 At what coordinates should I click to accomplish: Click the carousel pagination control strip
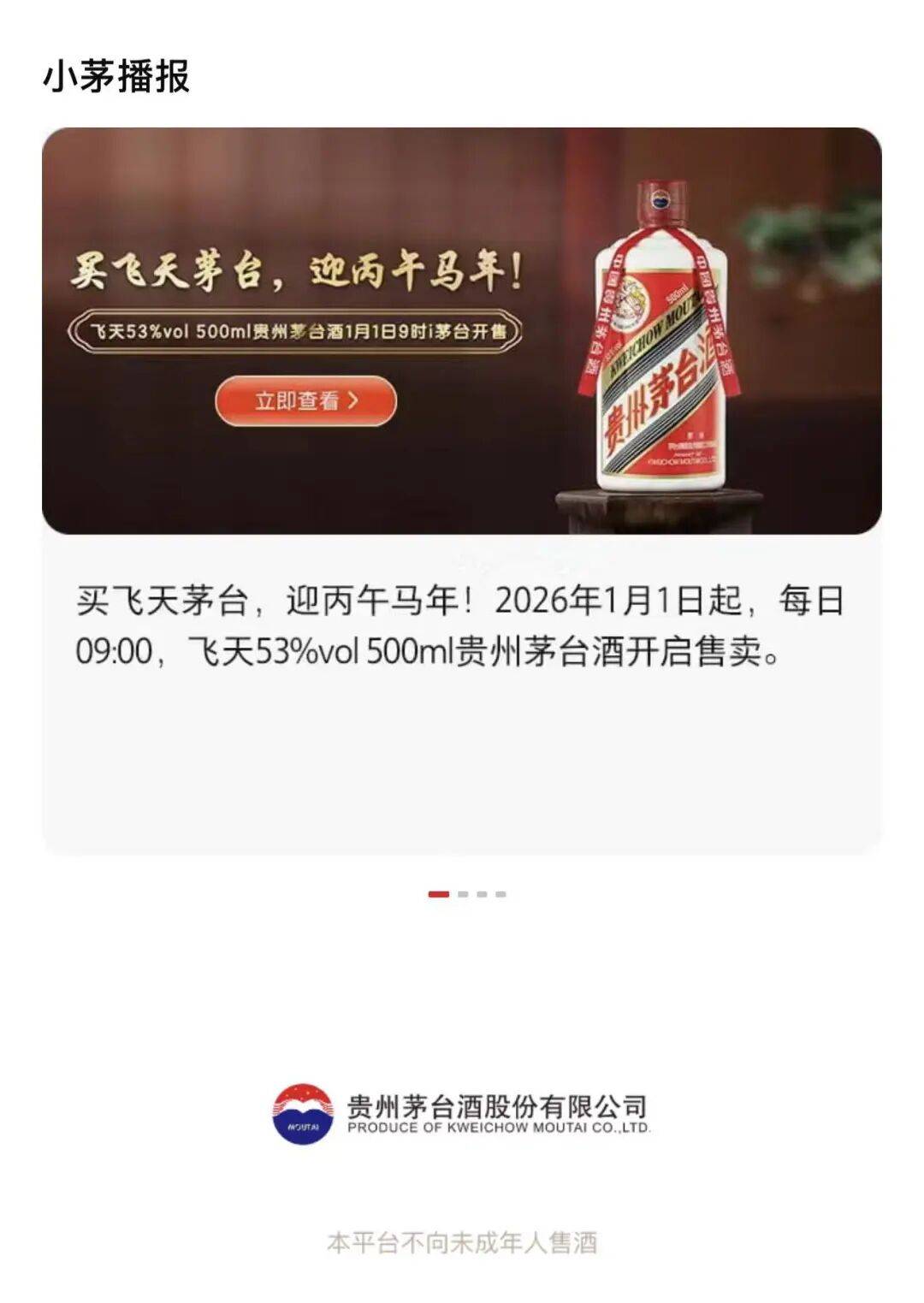click(x=471, y=894)
